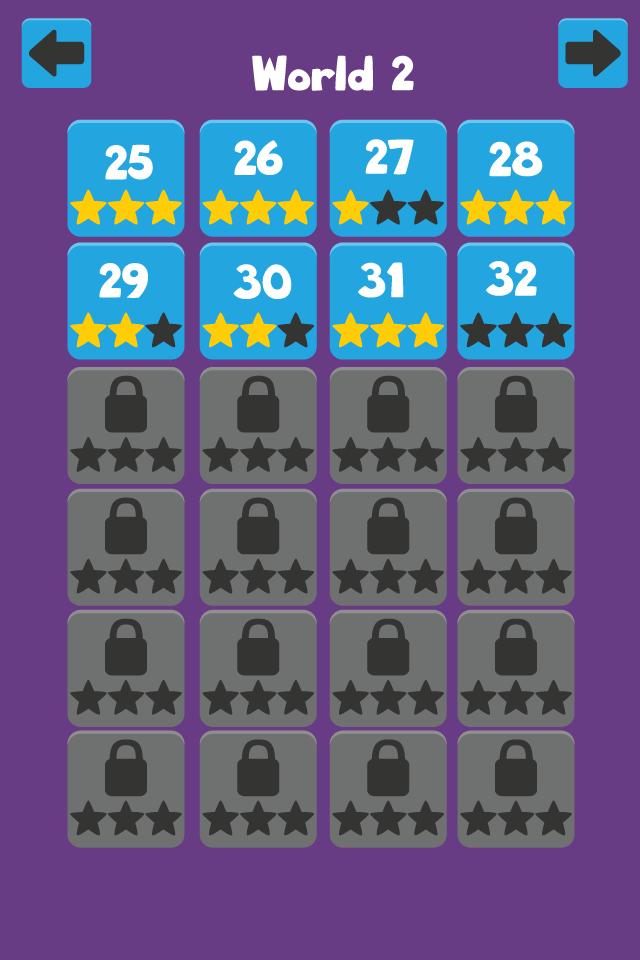Launch level 31

tap(388, 301)
